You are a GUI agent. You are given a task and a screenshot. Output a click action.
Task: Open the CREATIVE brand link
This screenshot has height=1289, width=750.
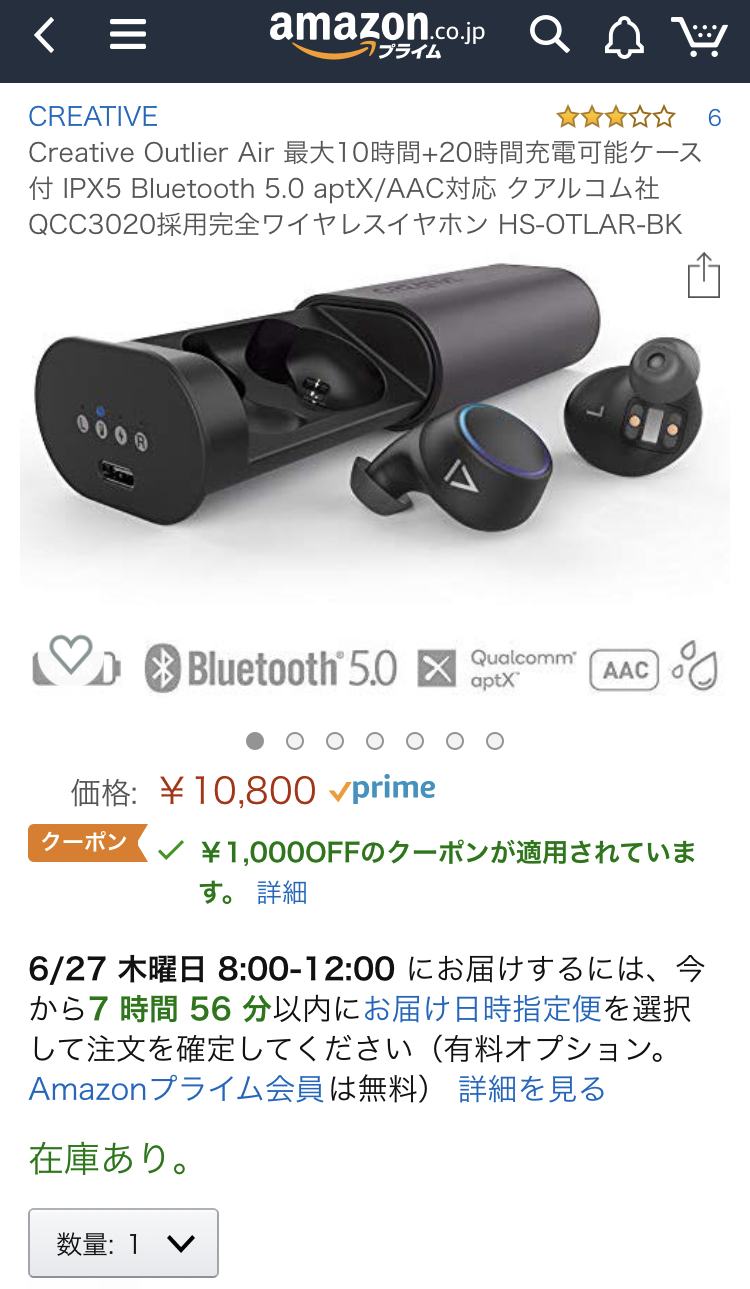pos(93,117)
